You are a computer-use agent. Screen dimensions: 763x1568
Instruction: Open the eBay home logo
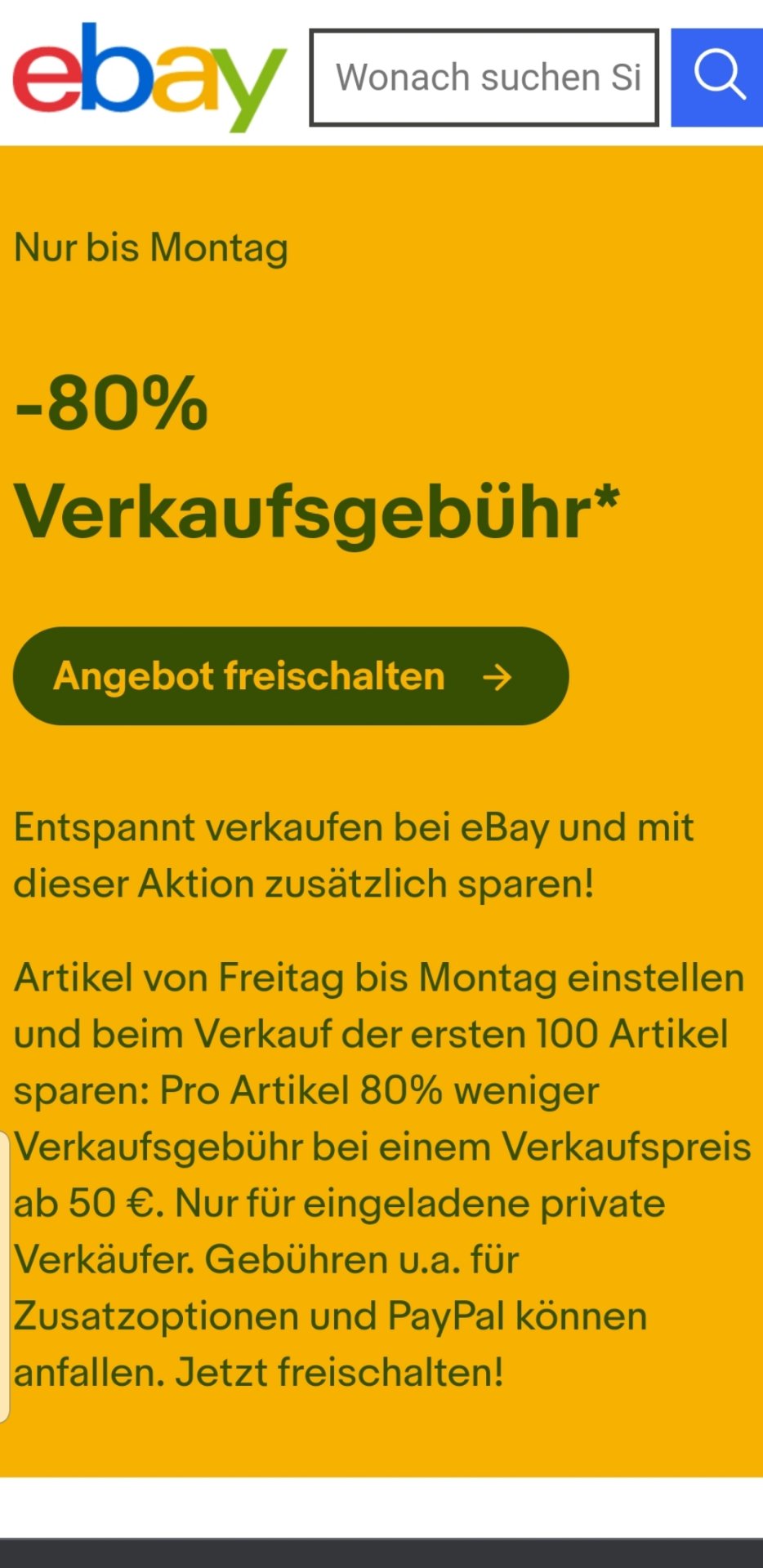click(x=149, y=77)
